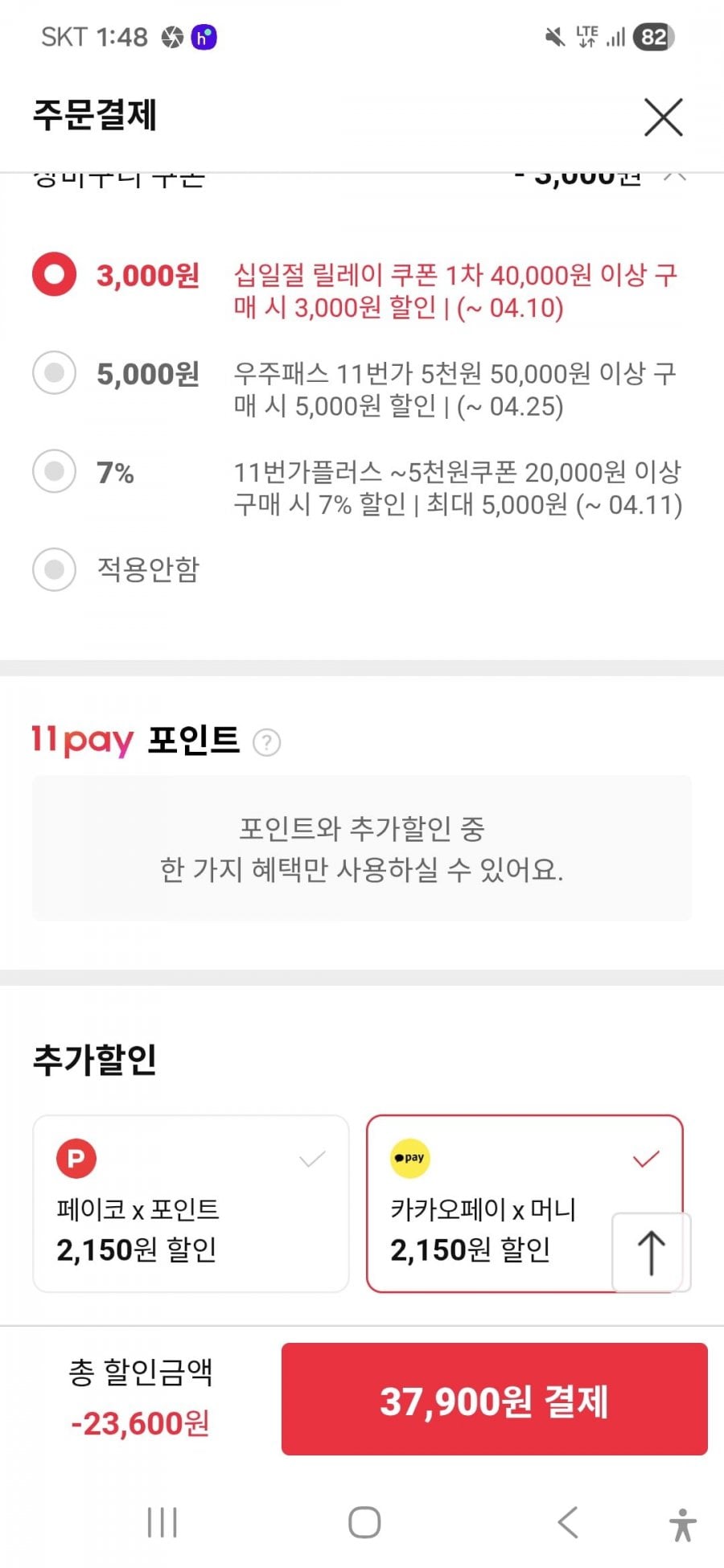Pick 적용안함 to apply no coupon
This screenshot has height=1568, width=724.
coord(54,569)
